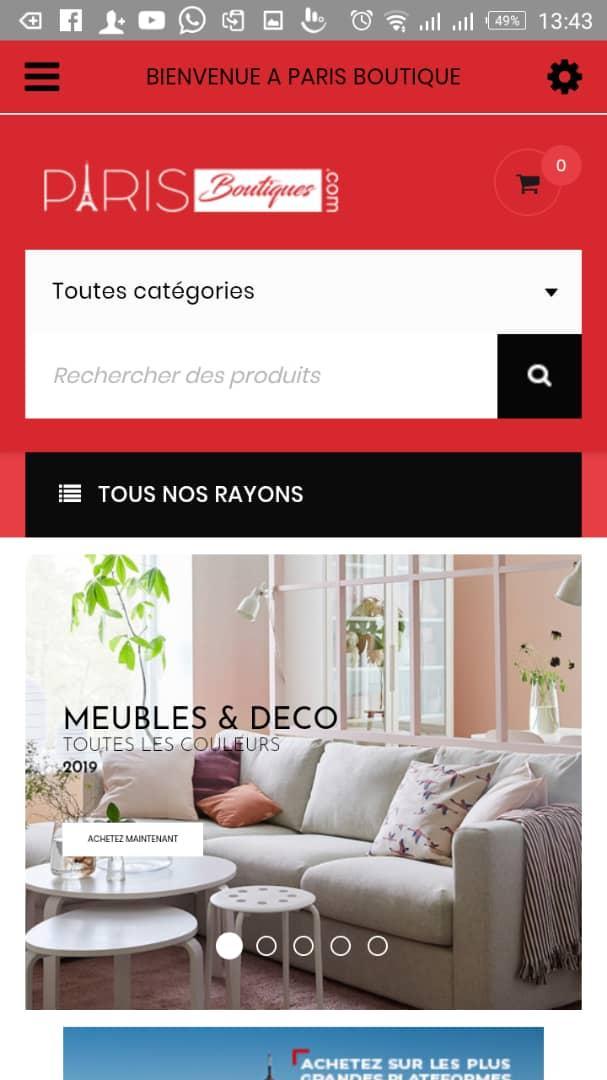Open the Achetez sur les plateformes banner
The width and height of the screenshot is (607, 1080).
point(303,1055)
